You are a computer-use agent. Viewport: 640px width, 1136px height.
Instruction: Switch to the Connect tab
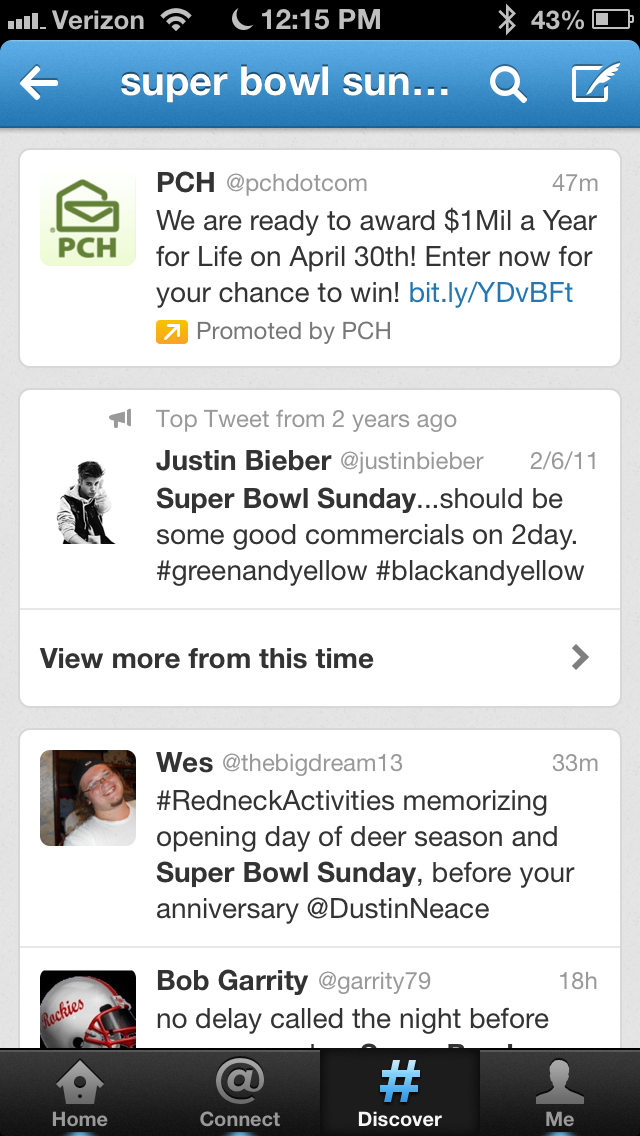coord(240,1093)
